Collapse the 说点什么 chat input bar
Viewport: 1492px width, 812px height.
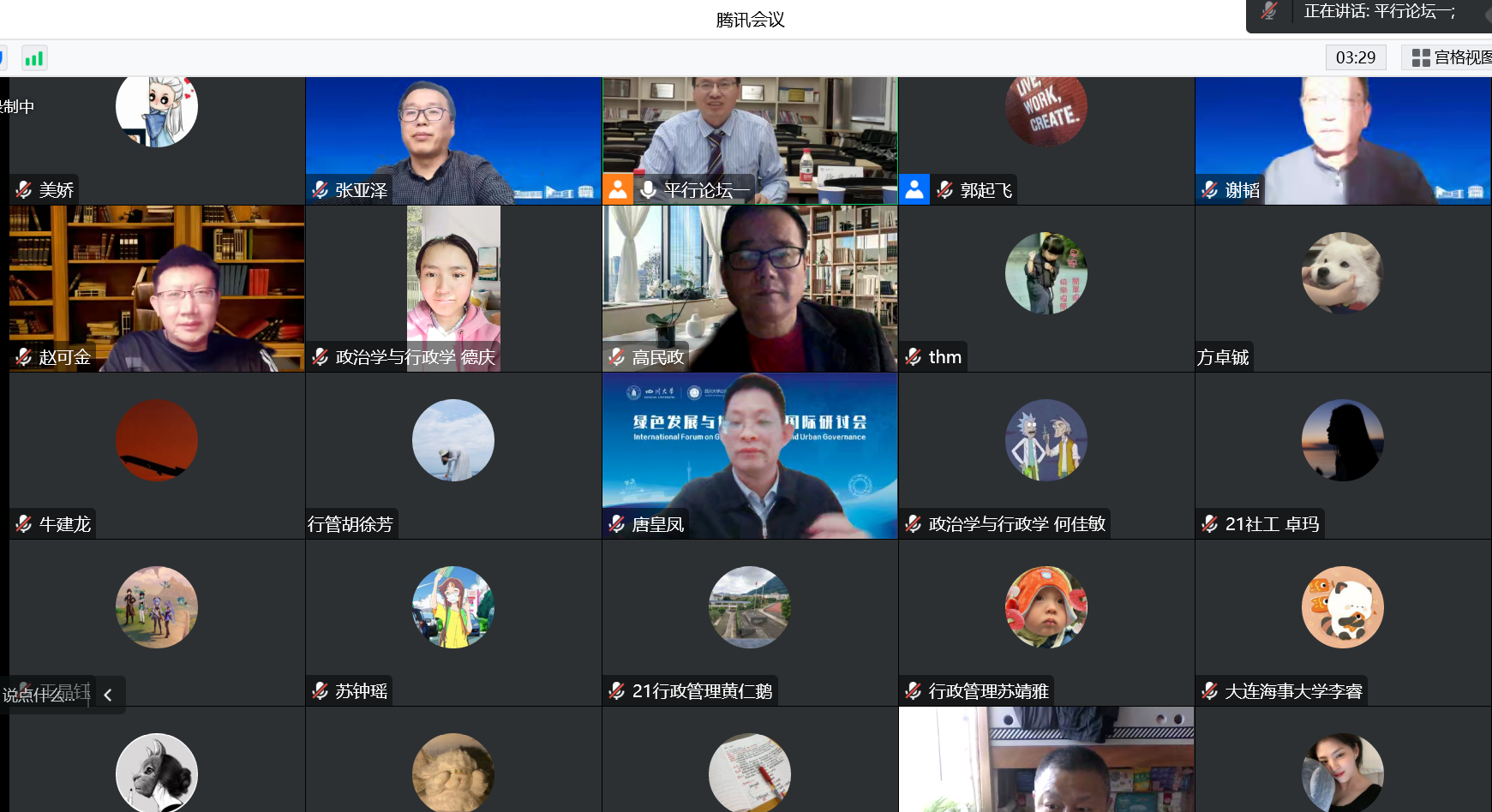pyautogui.click(x=108, y=695)
